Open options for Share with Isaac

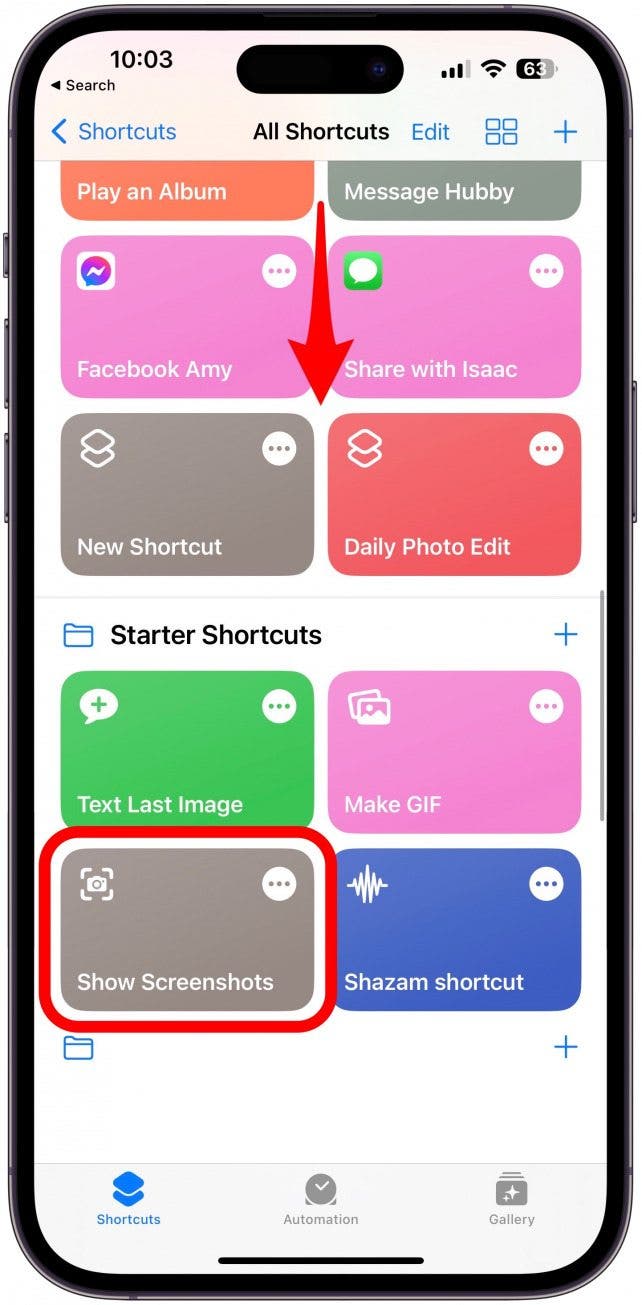(546, 271)
